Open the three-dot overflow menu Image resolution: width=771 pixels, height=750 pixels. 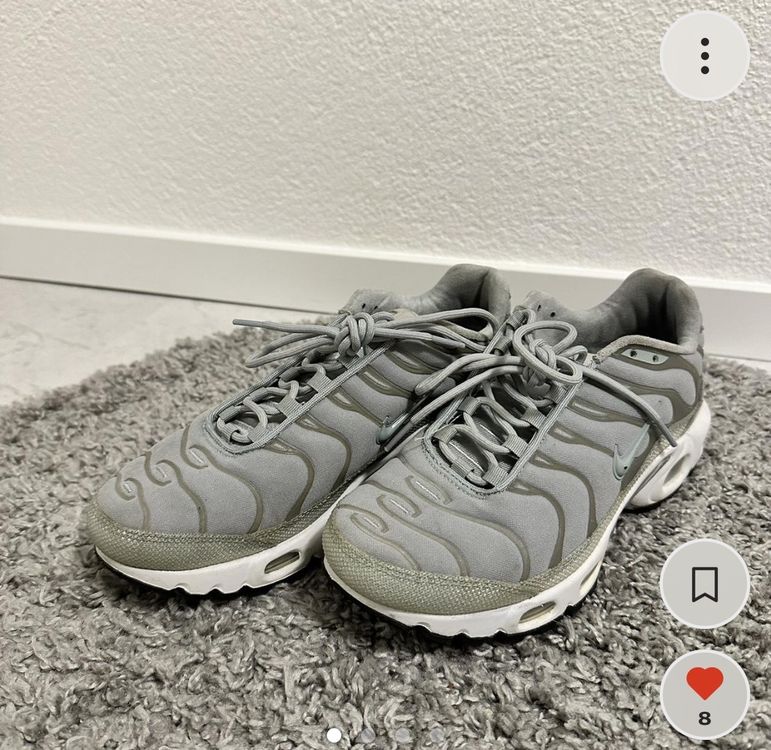[704, 56]
